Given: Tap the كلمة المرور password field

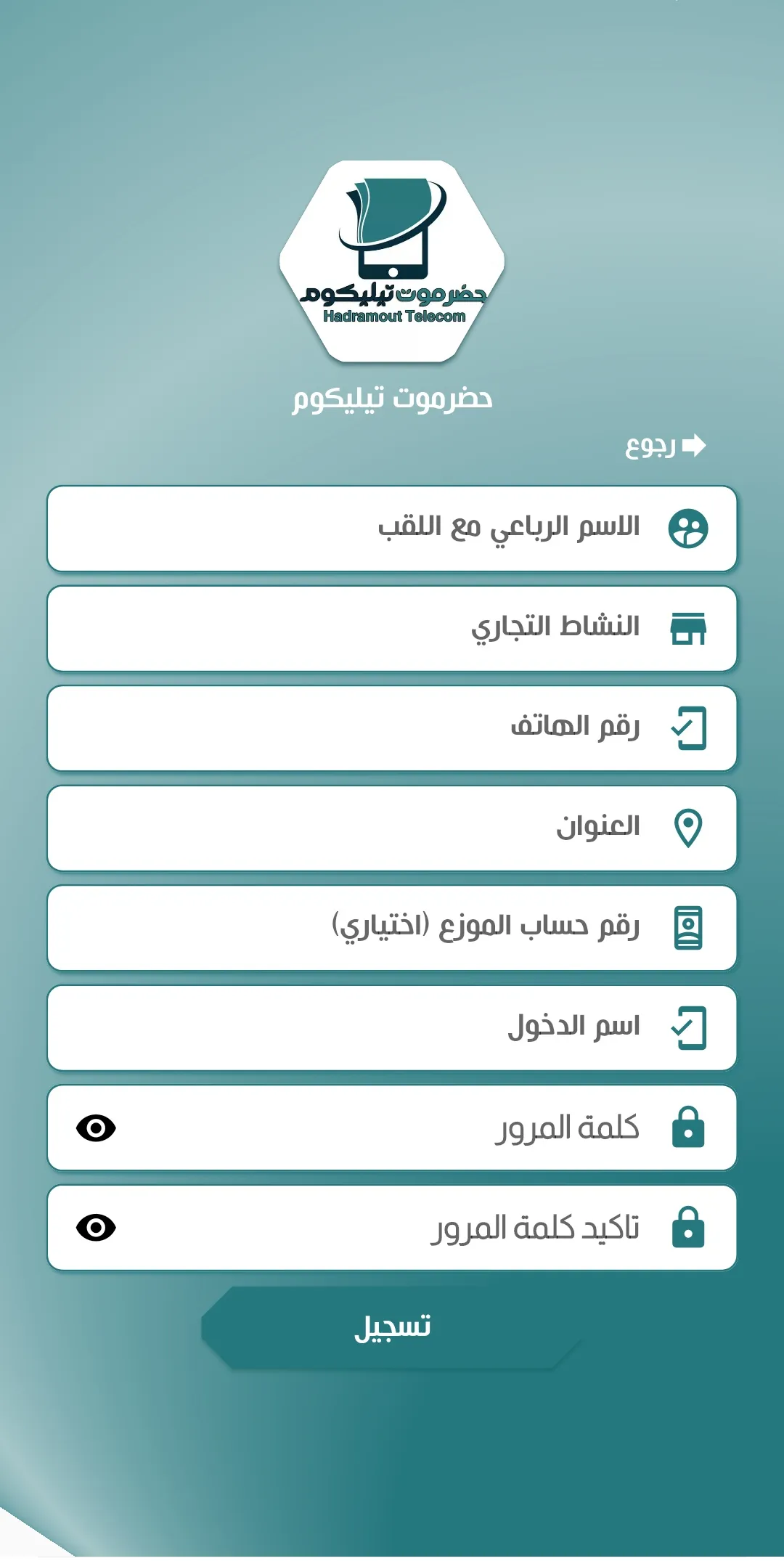Looking at the screenshot, I should 392,1128.
